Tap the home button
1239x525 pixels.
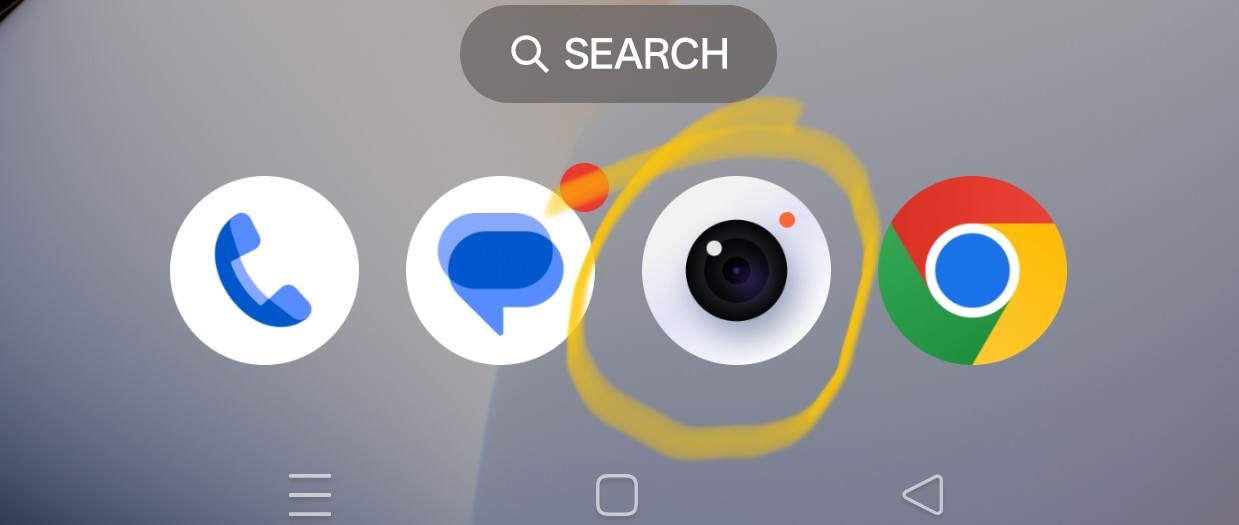click(616, 494)
